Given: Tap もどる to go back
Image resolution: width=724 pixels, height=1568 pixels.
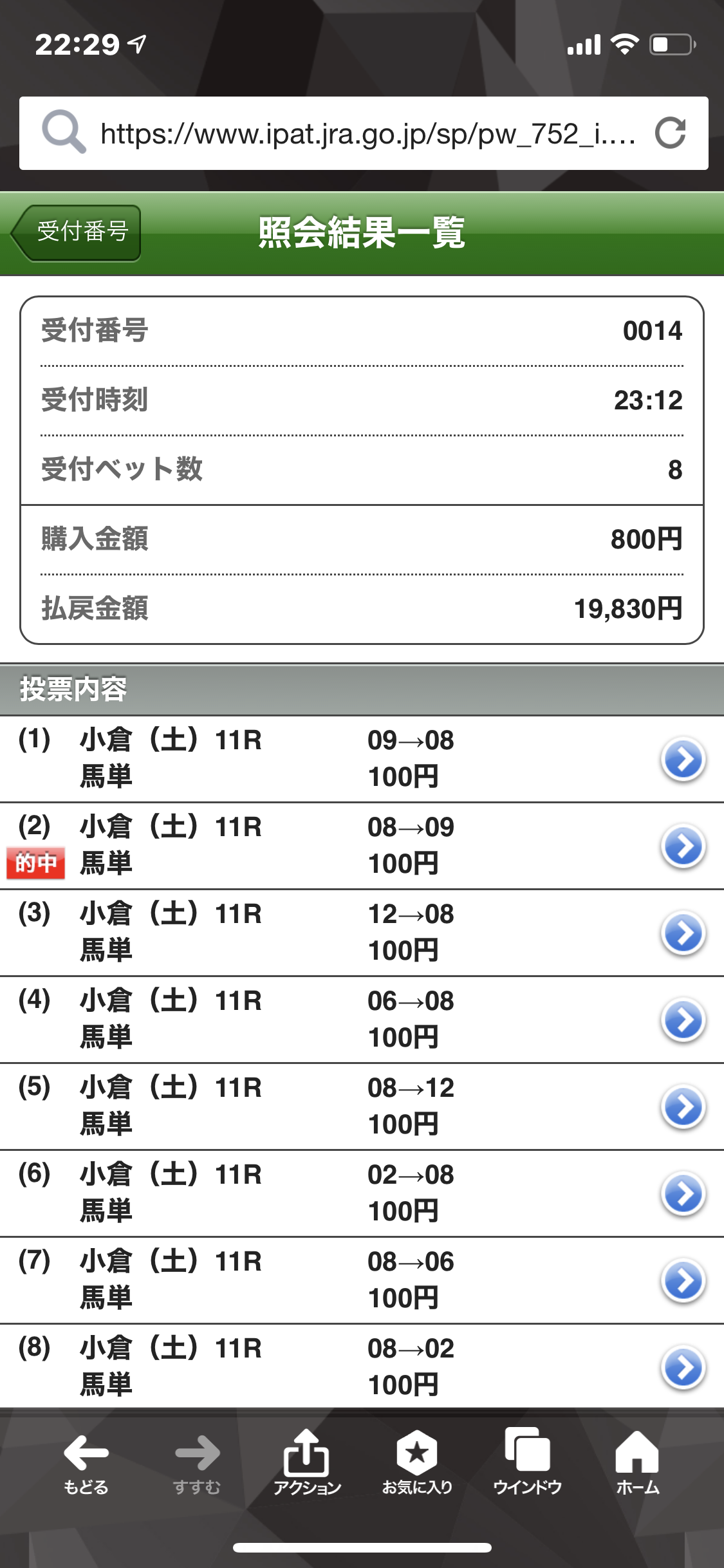Looking at the screenshot, I should coord(86,1462).
